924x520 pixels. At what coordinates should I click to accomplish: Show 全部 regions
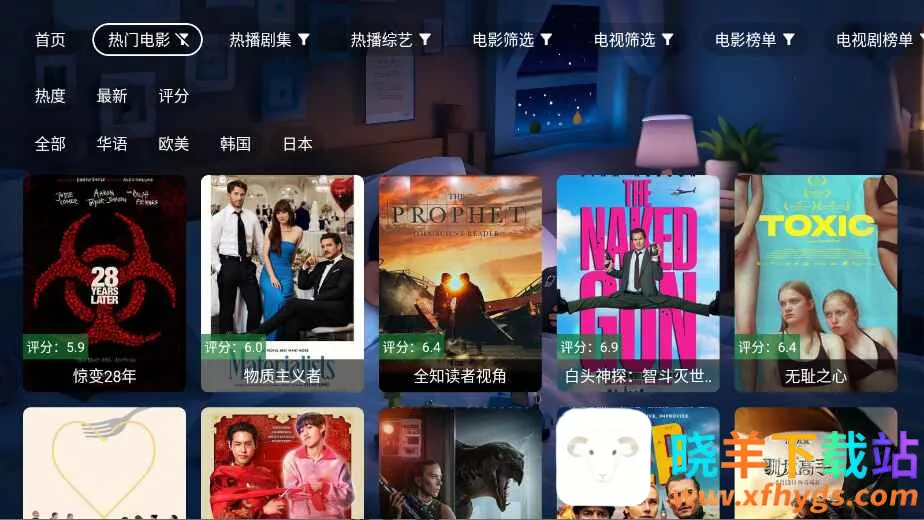pos(50,144)
